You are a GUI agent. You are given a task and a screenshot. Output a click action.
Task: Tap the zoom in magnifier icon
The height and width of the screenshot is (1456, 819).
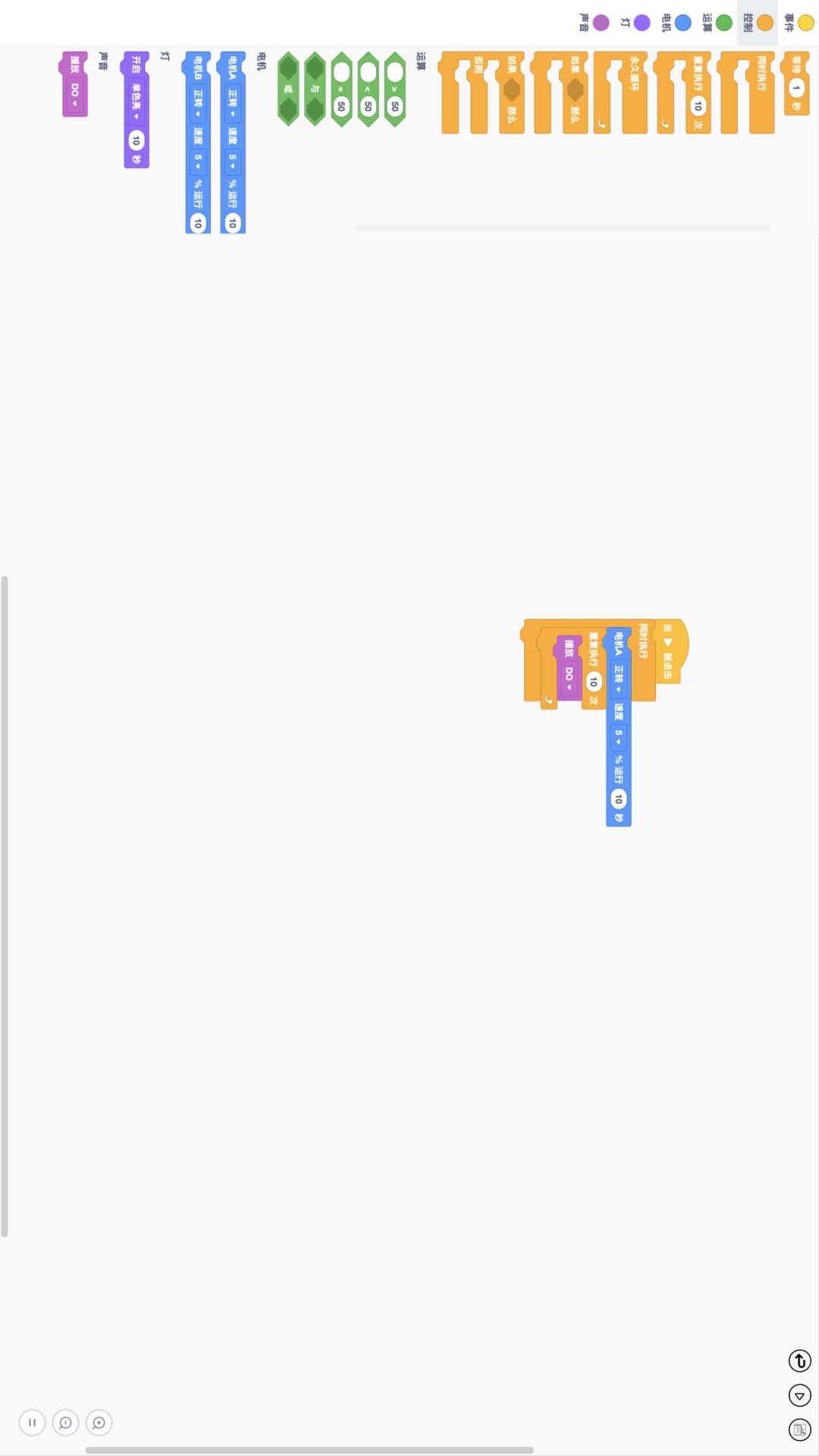[99, 1423]
